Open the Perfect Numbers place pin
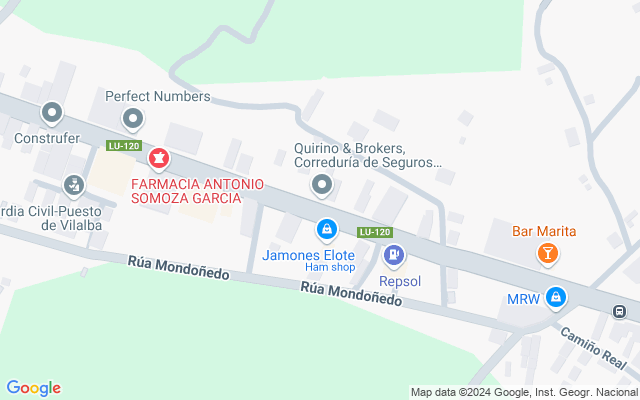The image size is (640, 400). pyautogui.click(x=133, y=121)
